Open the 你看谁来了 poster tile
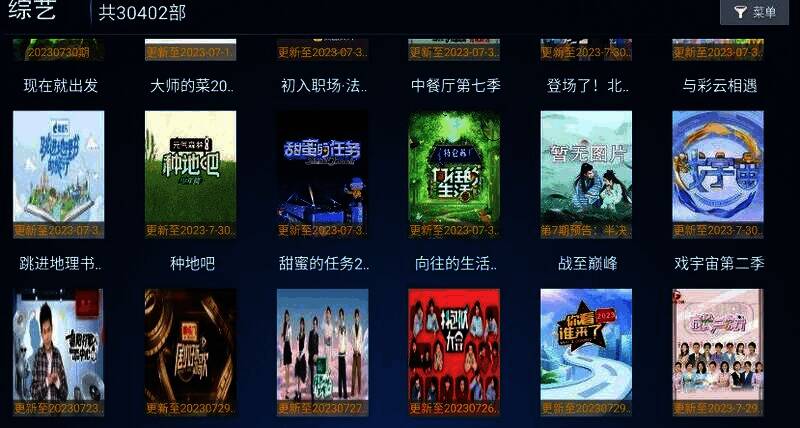This screenshot has height=428, width=800. pyautogui.click(x=586, y=351)
